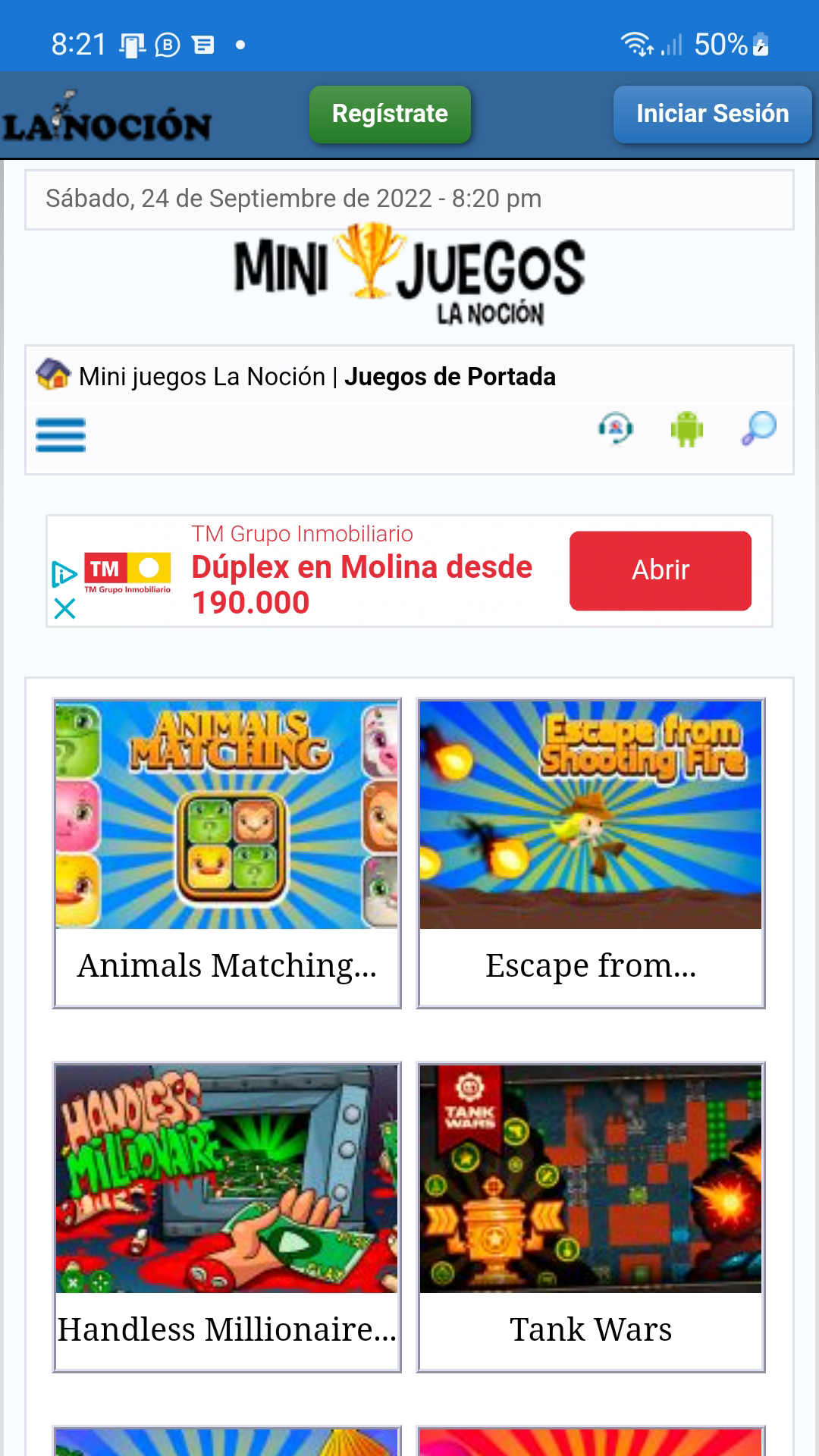Play Handless Millionaire game

(227, 1217)
